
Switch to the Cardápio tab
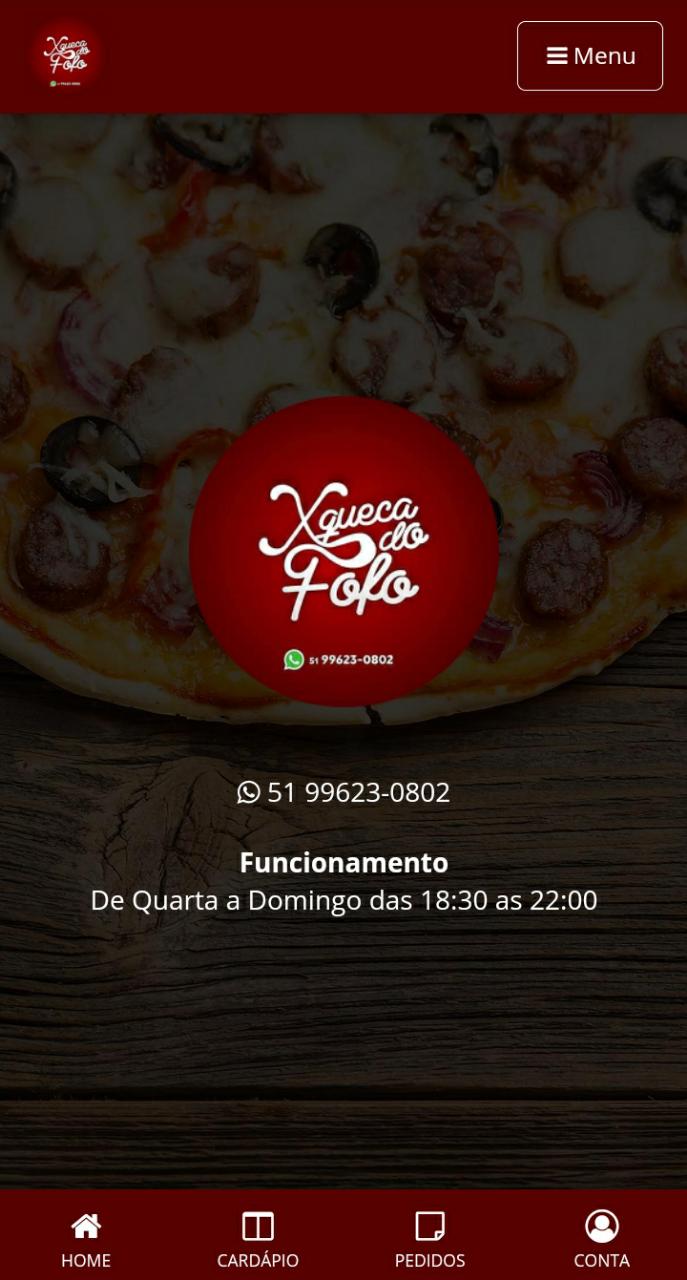click(258, 1239)
